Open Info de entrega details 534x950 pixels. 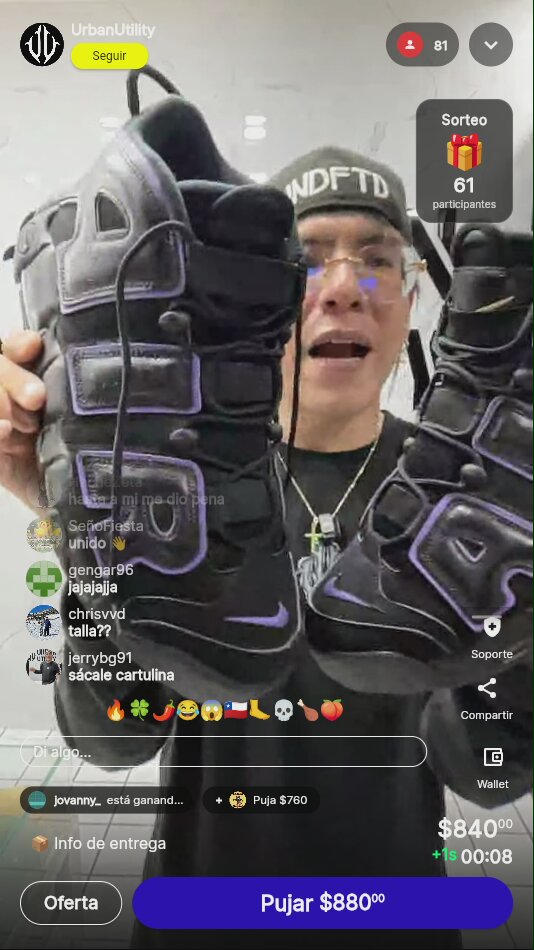click(98, 843)
